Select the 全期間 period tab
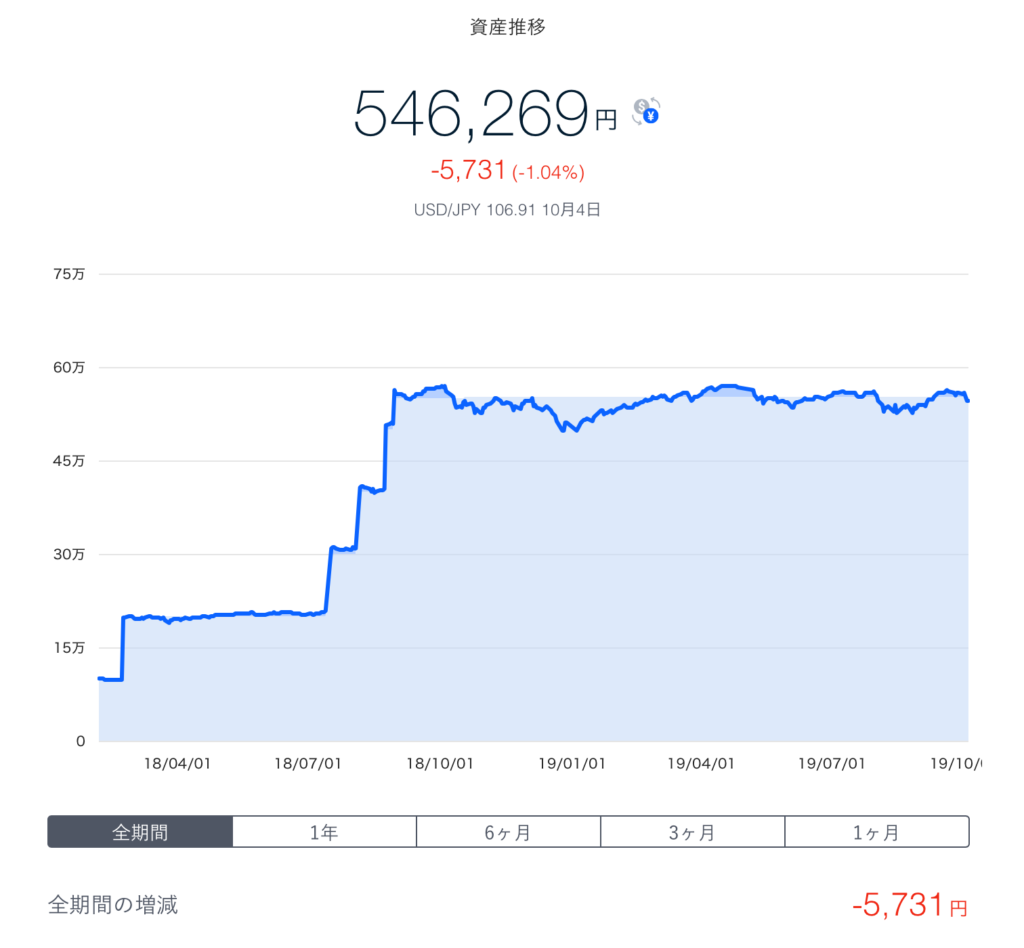The width and height of the screenshot is (1024, 948). pos(140,832)
